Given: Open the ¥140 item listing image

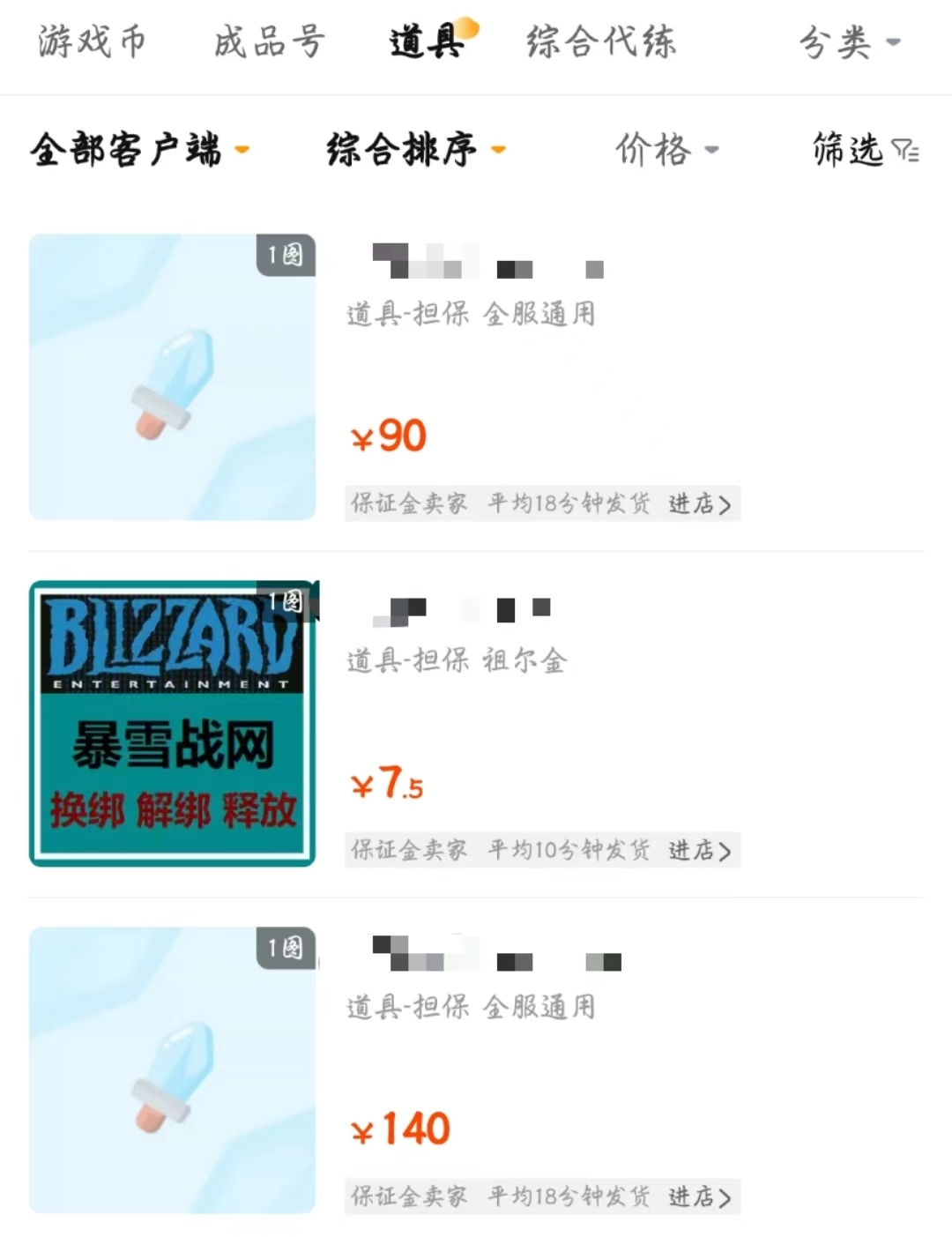Looking at the screenshot, I should (x=172, y=1069).
